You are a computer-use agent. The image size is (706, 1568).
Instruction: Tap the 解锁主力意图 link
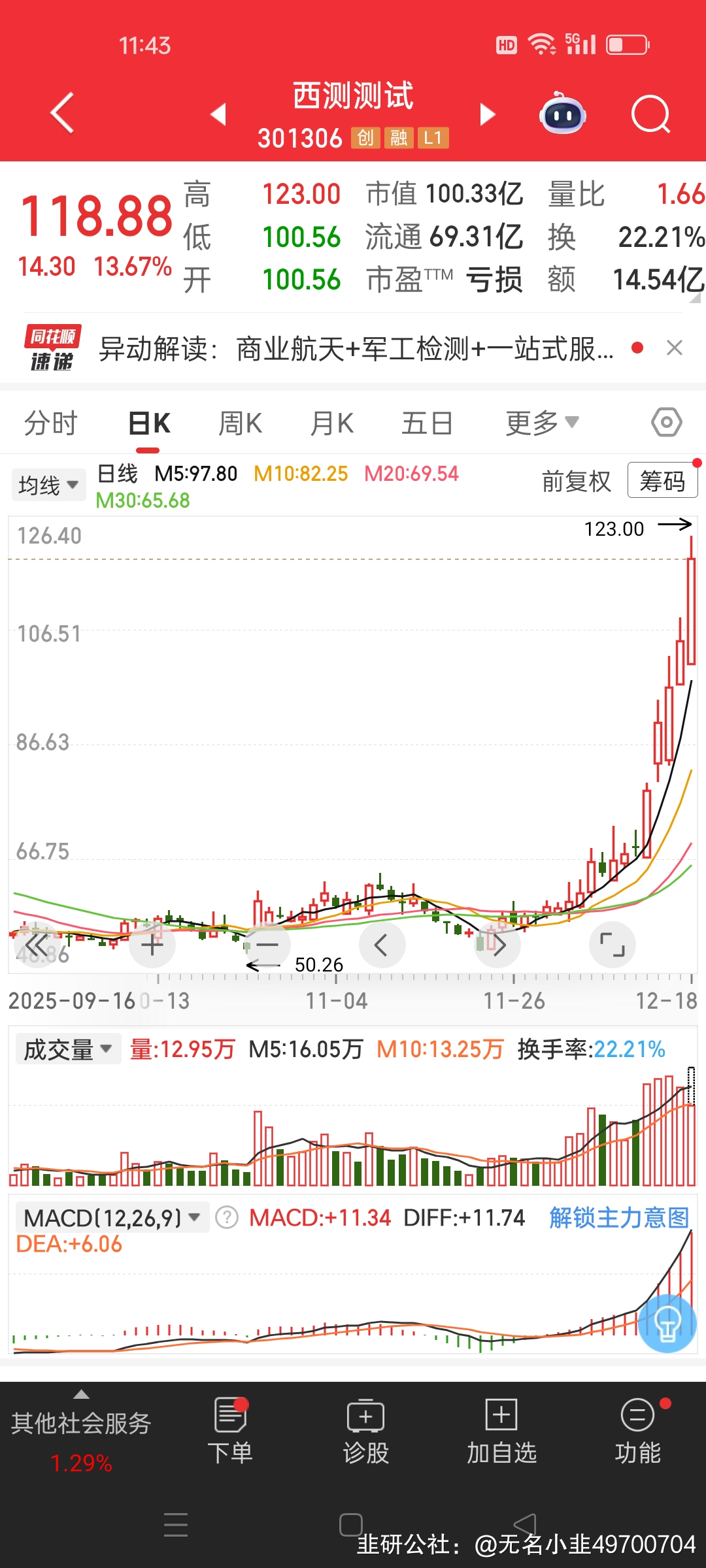(619, 1218)
